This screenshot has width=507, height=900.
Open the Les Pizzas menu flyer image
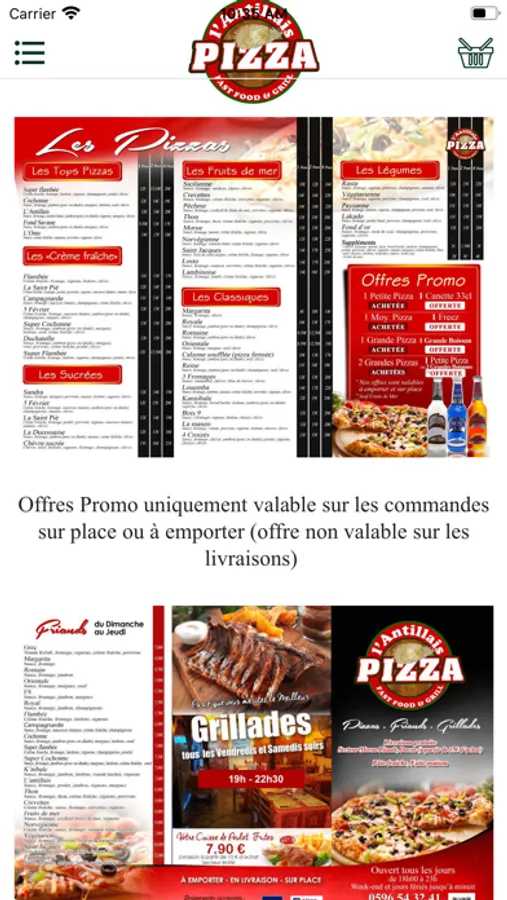254,287
